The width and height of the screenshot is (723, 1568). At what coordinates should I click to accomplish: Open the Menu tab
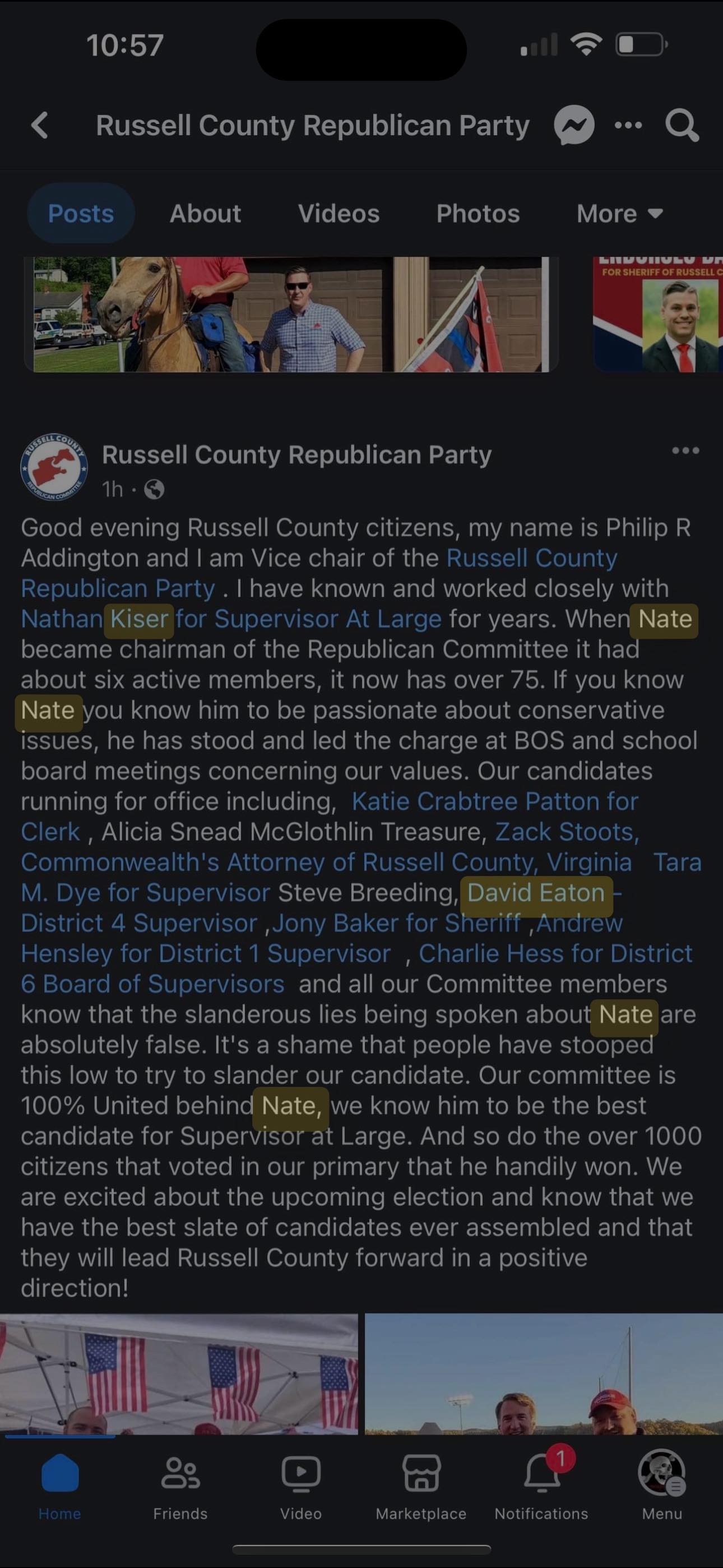(x=661, y=1488)
